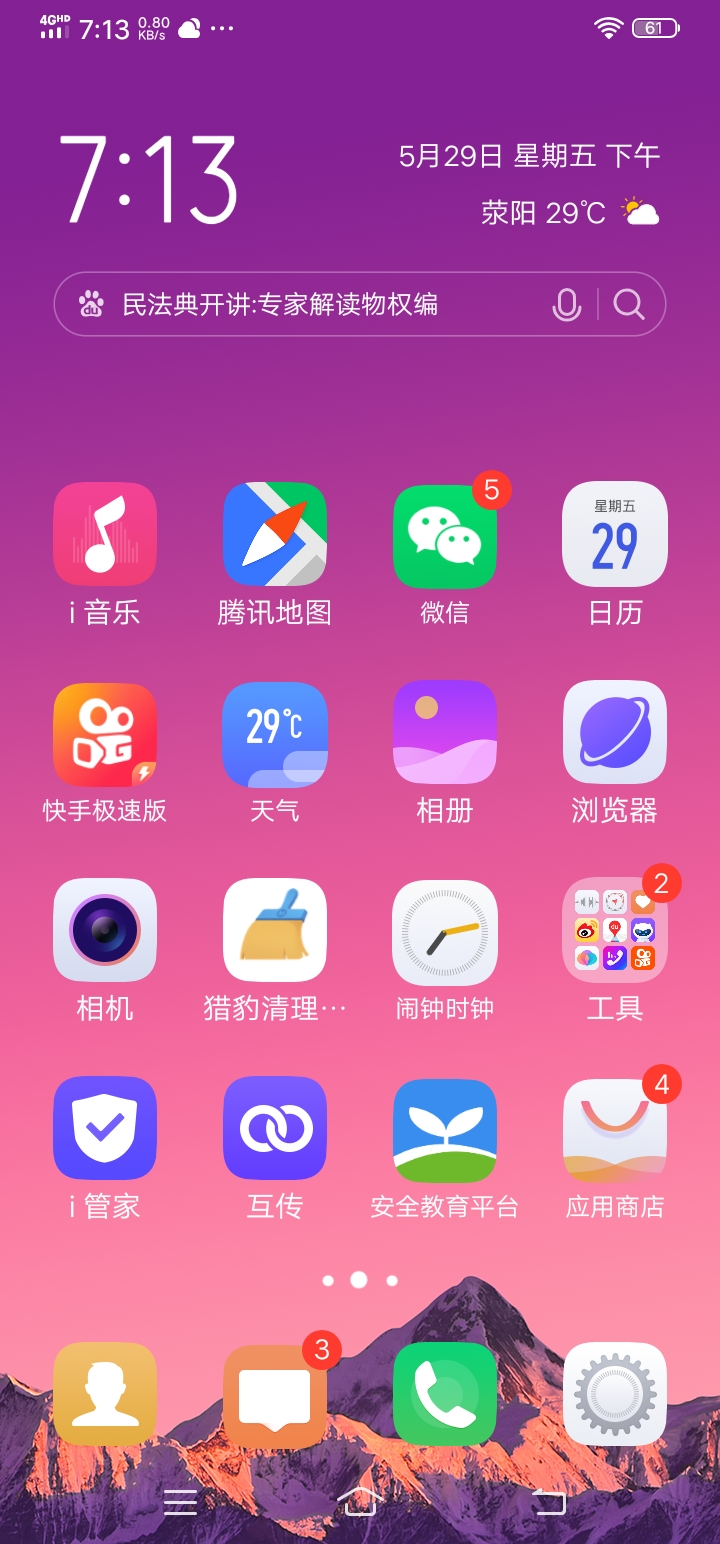Open 微信 with 5 unread
Screen dimensions: 720x1544
[444, 537]
